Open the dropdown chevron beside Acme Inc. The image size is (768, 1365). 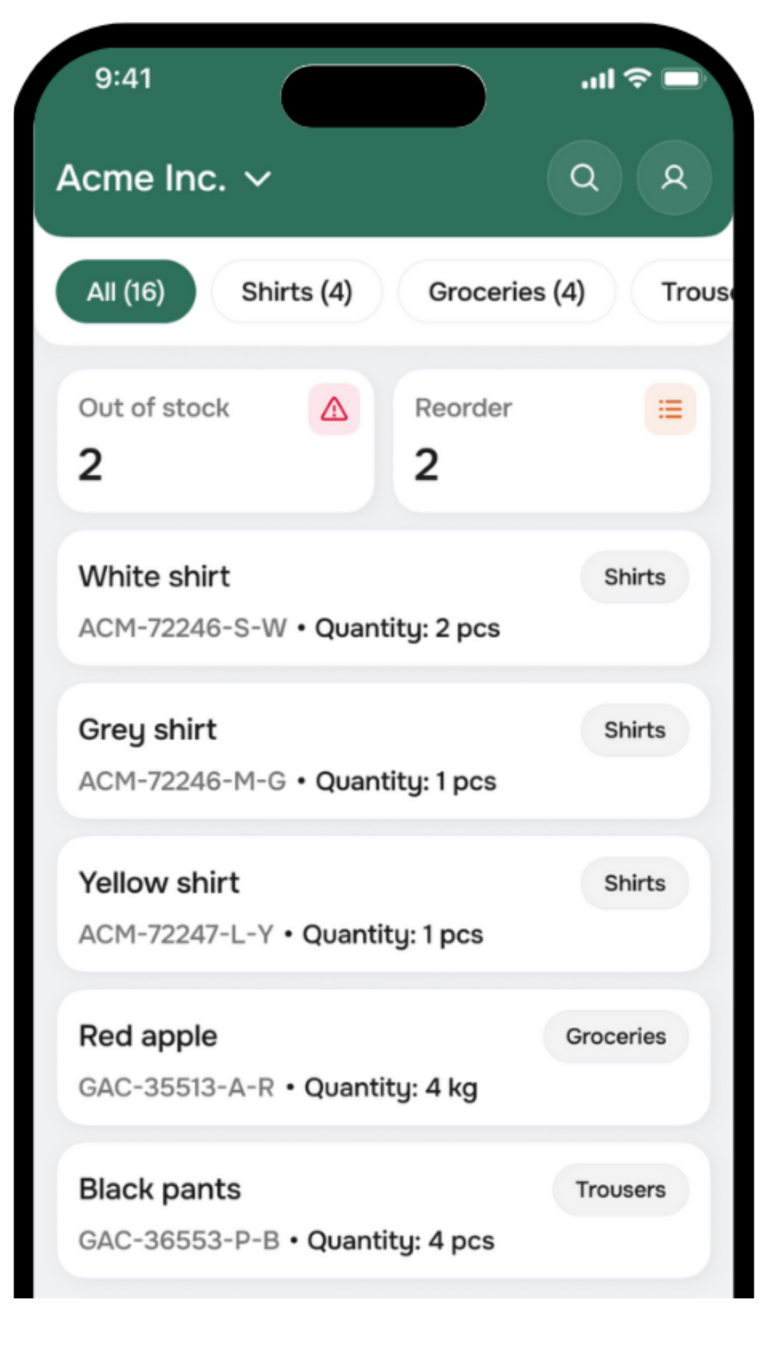(x=258, y=180)
